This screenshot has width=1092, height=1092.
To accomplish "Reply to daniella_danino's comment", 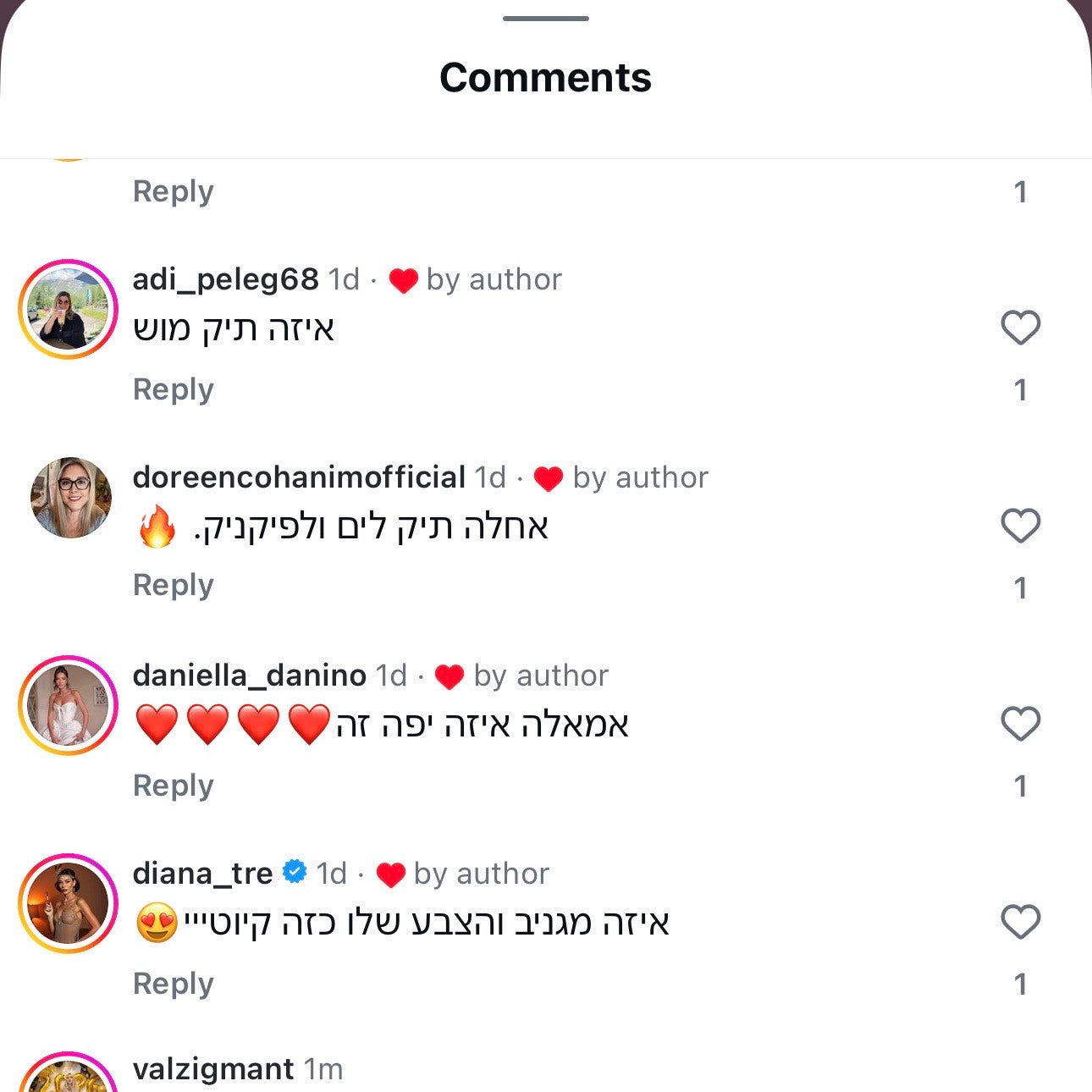I will [x=173, y=786].
